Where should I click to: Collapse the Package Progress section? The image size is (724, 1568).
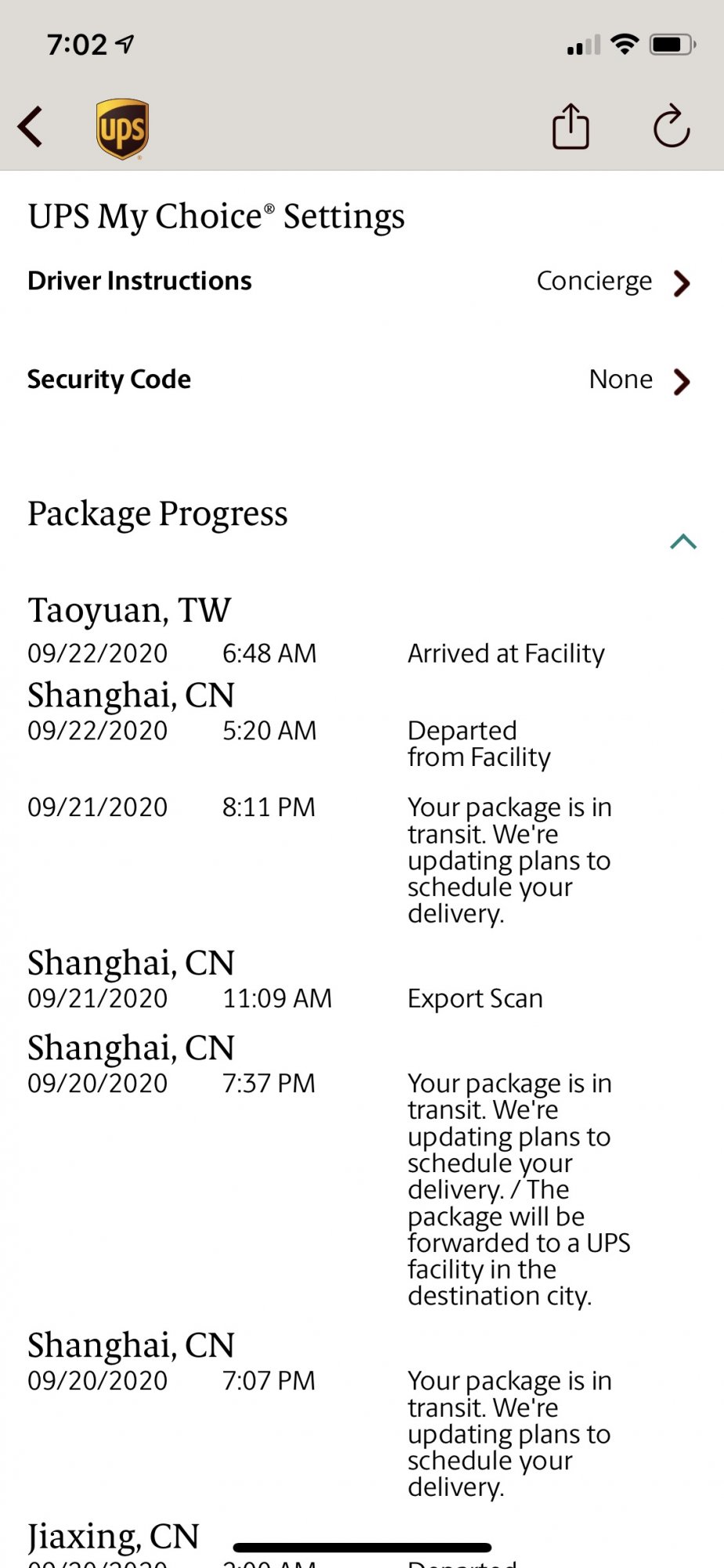pos(683,542)
